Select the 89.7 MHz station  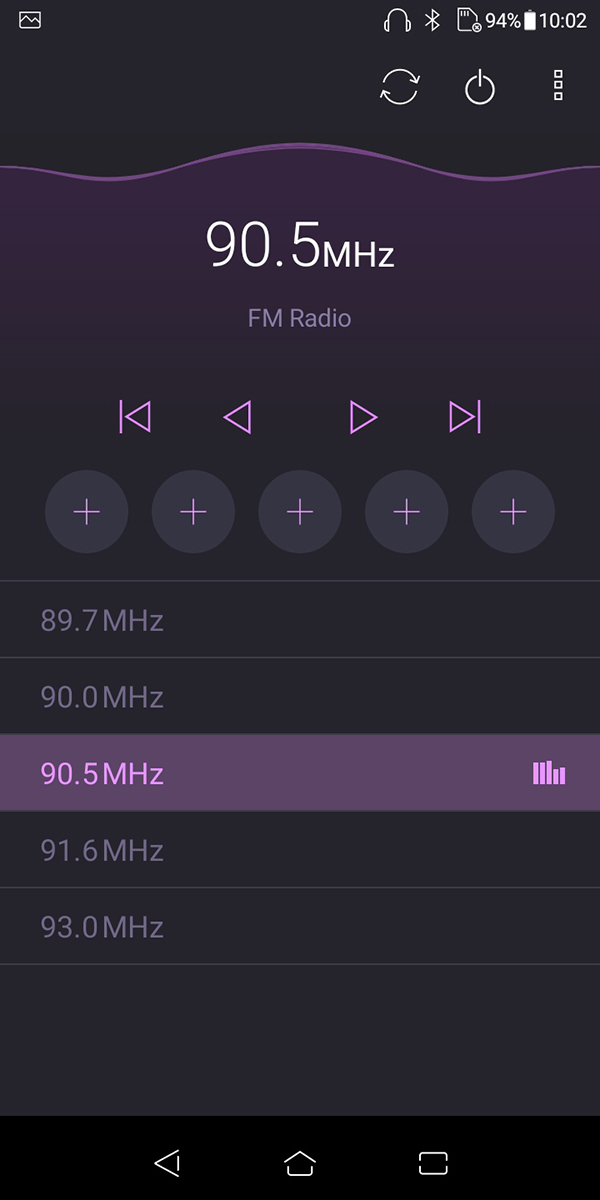point(300,620)
